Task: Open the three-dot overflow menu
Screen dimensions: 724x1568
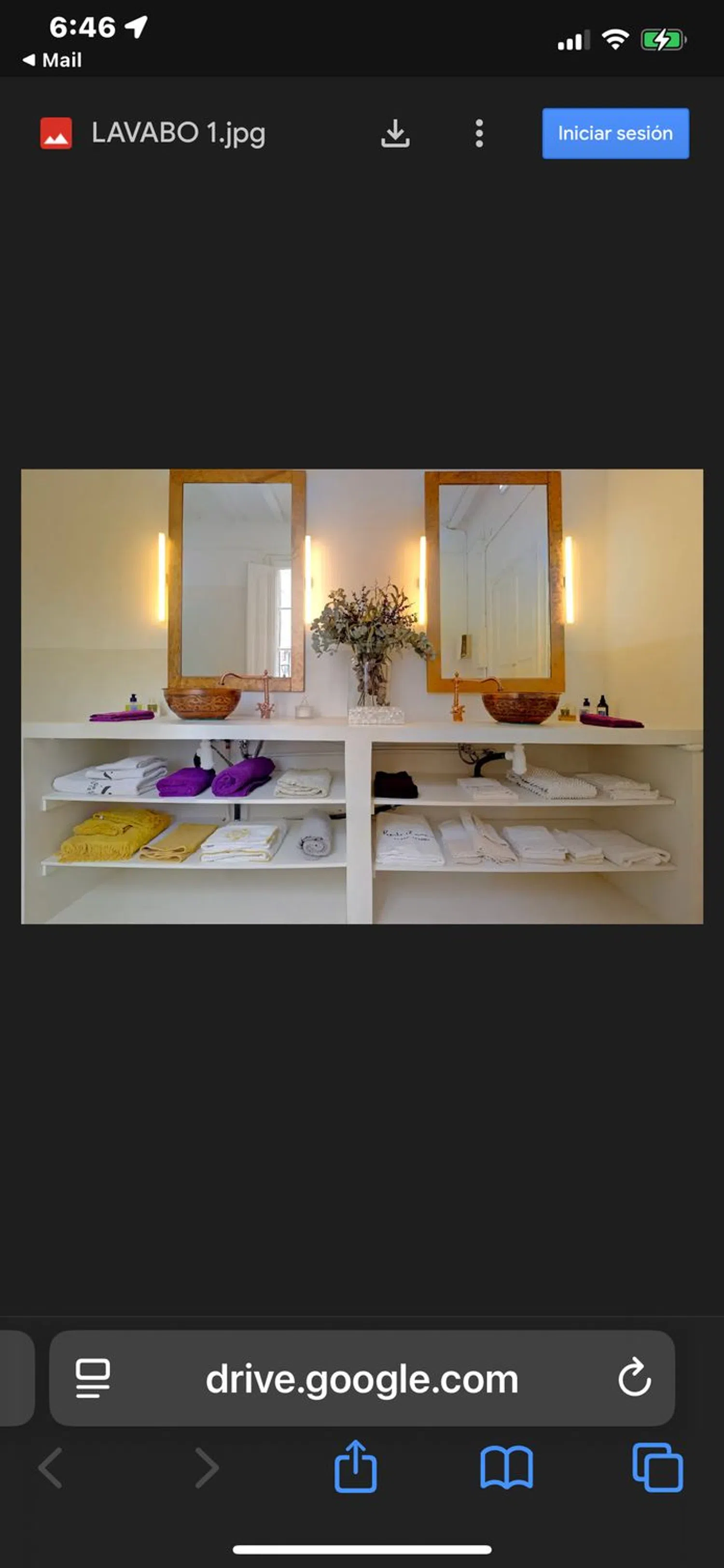Action: [479, 133]
